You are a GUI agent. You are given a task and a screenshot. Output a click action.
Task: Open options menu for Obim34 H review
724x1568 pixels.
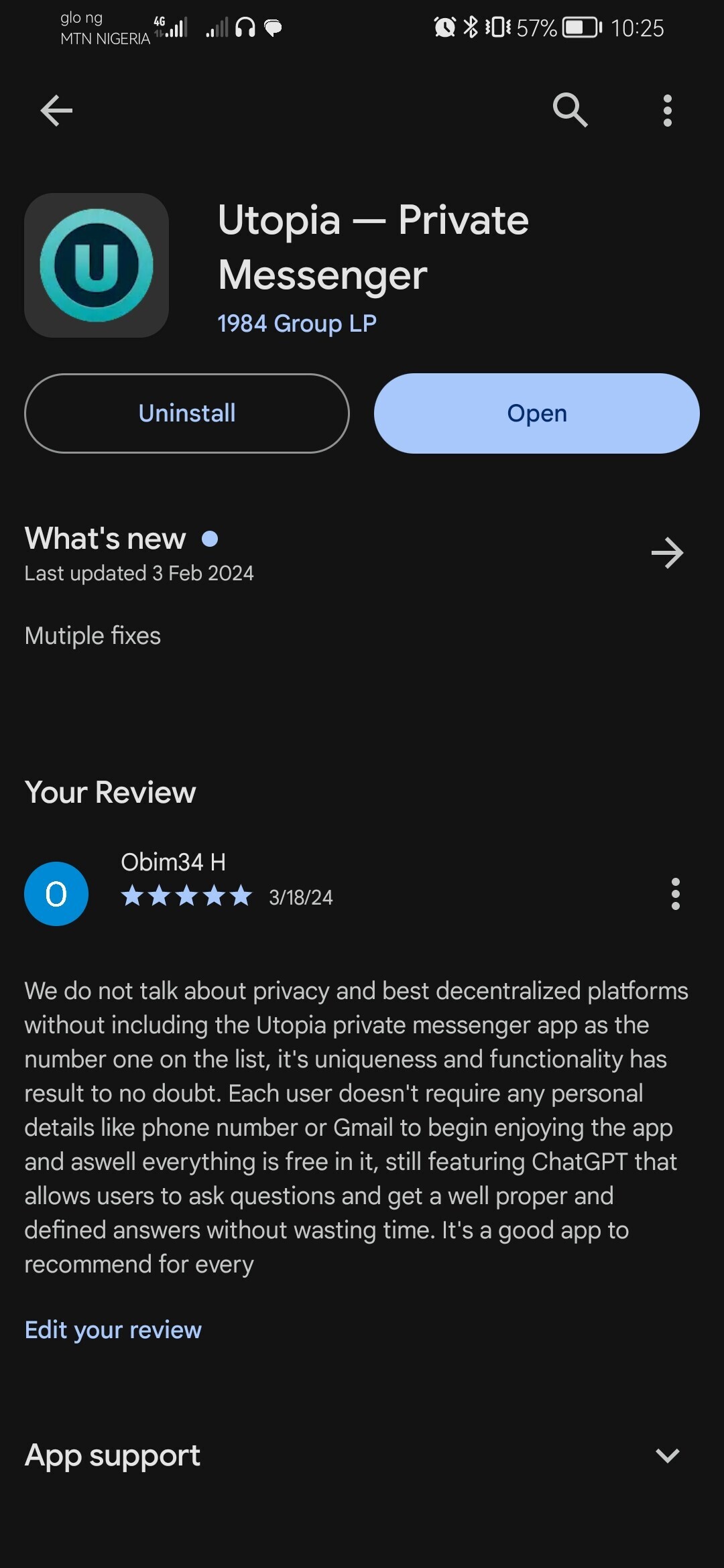(675, 894)
